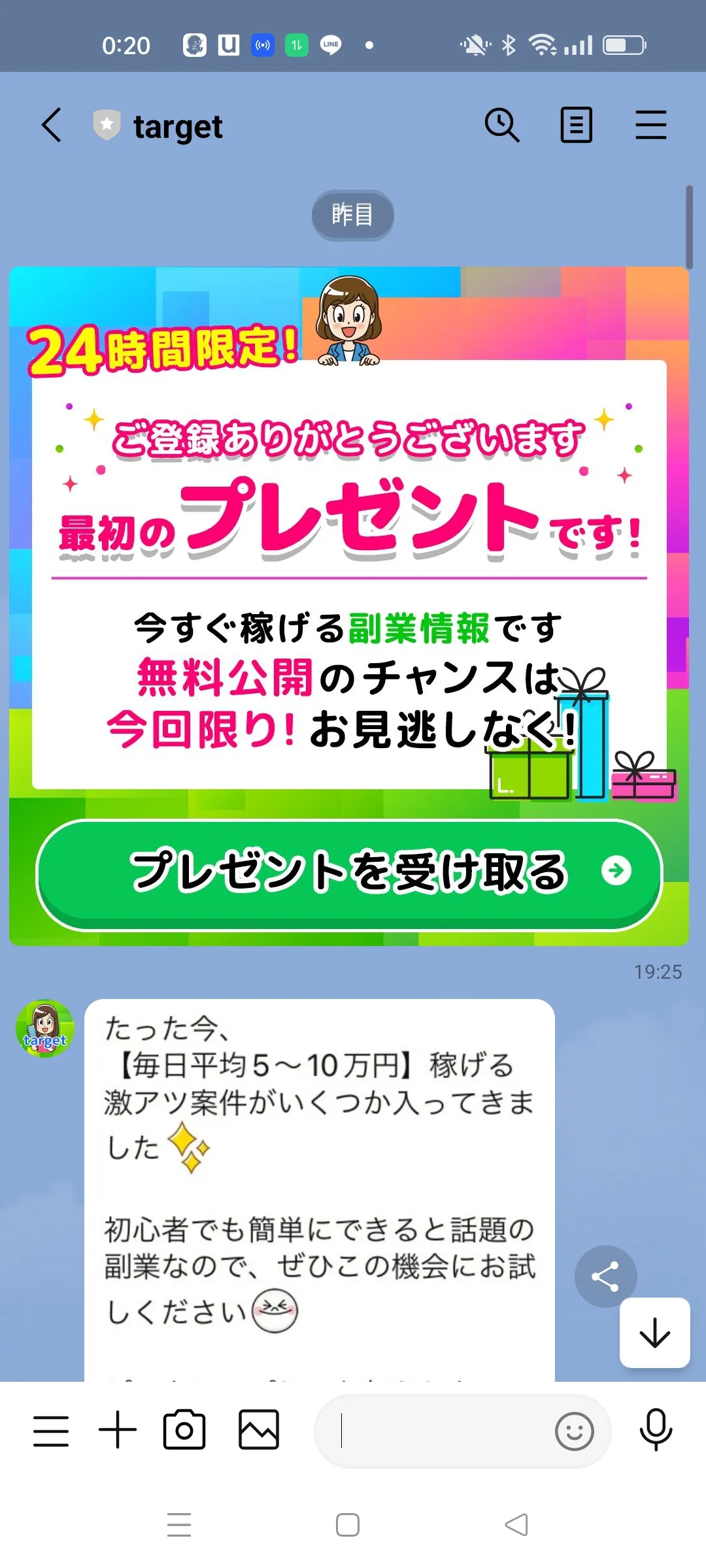Screen dimensions: 706x1568
Task: Open the plus attachment options
Action: coord(118,1431)
